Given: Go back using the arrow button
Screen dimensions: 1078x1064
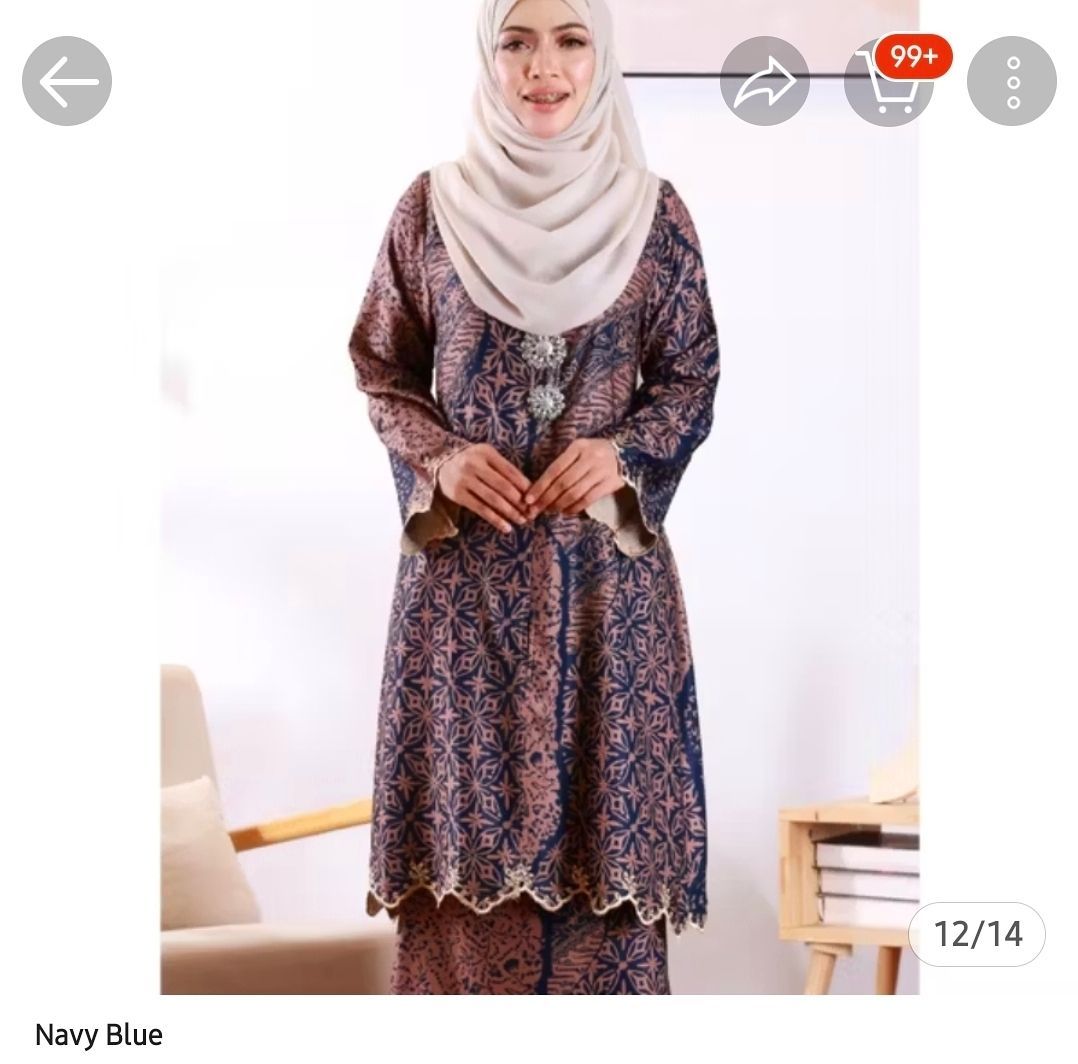Looking at the screenshot, I should 67,81.
